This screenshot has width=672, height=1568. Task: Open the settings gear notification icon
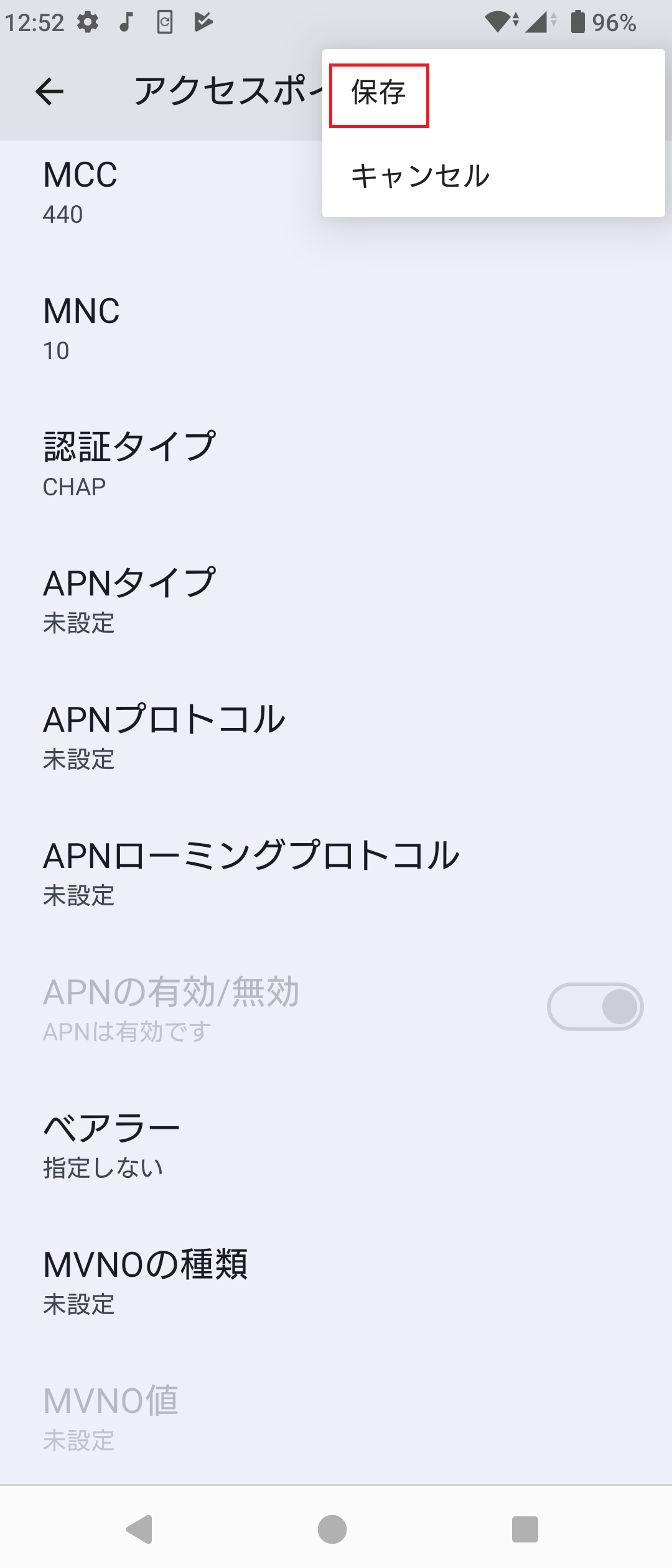(x=87, y=21)
